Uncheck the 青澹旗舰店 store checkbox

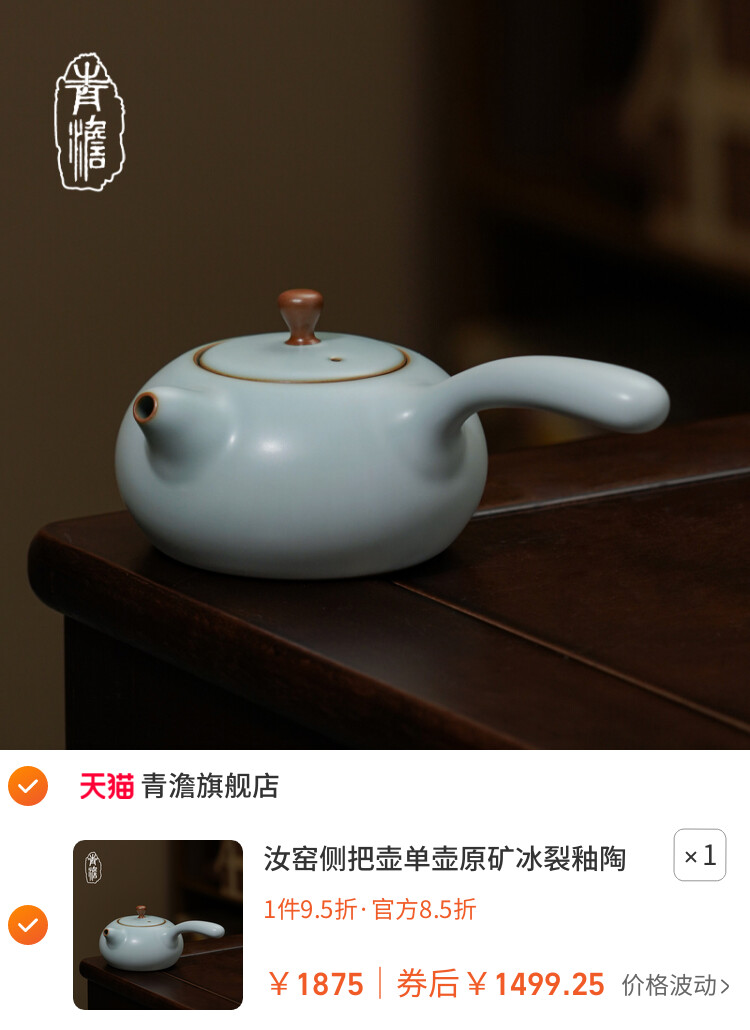(27, 786)
